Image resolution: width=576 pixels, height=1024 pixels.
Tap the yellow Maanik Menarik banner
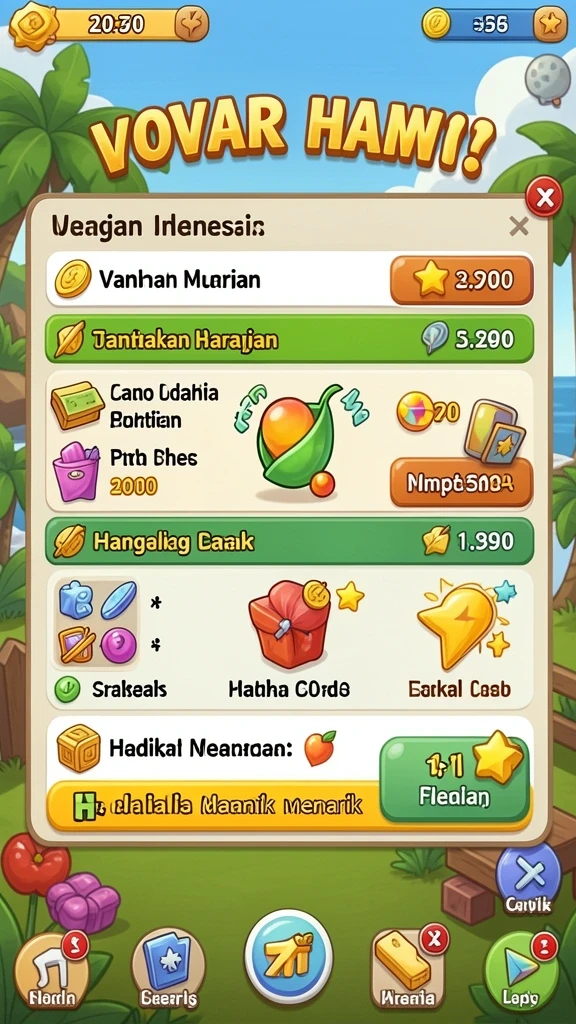point(216,805)
